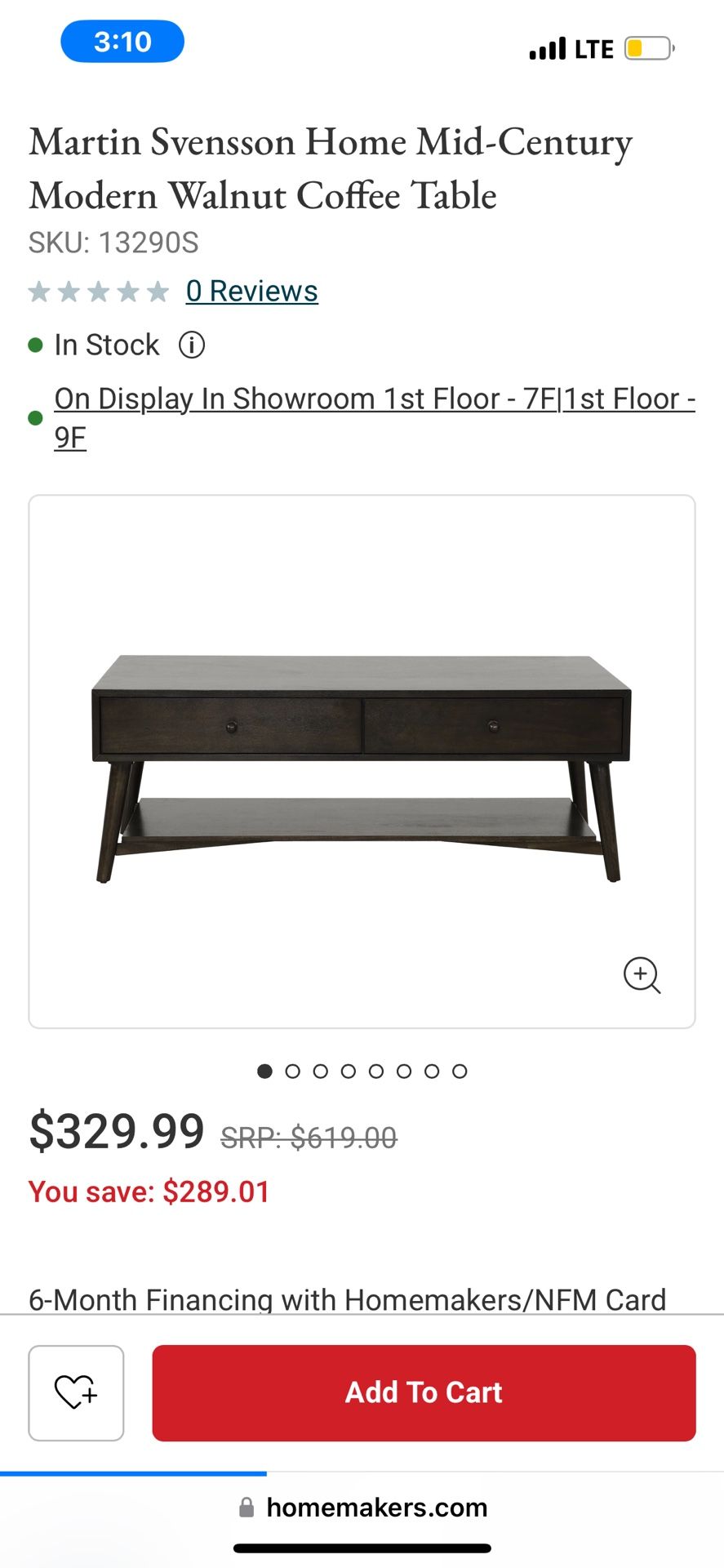This screenshot has width=724, height=1568.
Task: Open the coffee table product photo
Action: click(x=361, y=768)
